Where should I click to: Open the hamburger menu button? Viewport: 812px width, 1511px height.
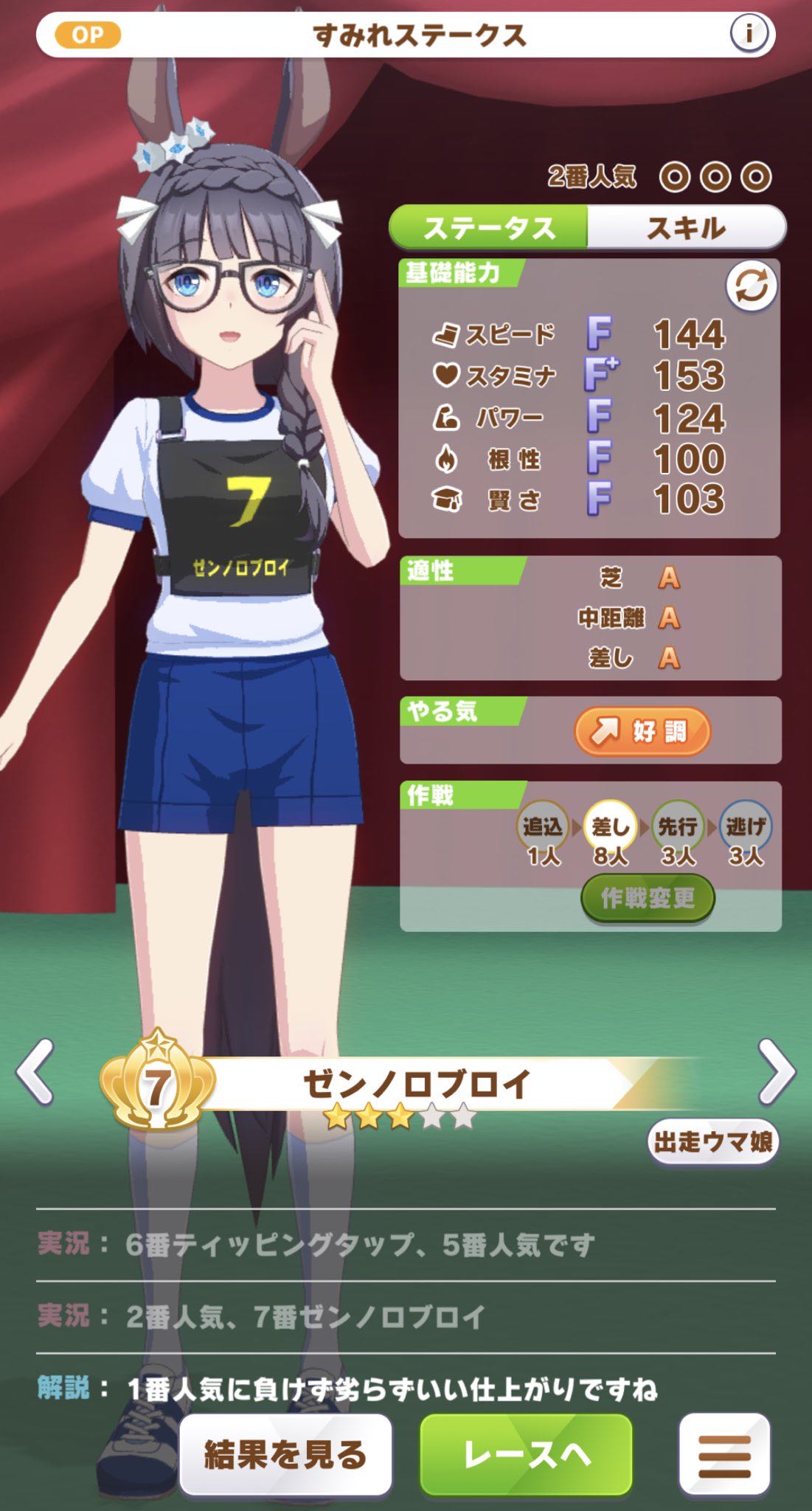pyautogui.click(x=724, y=1455)
